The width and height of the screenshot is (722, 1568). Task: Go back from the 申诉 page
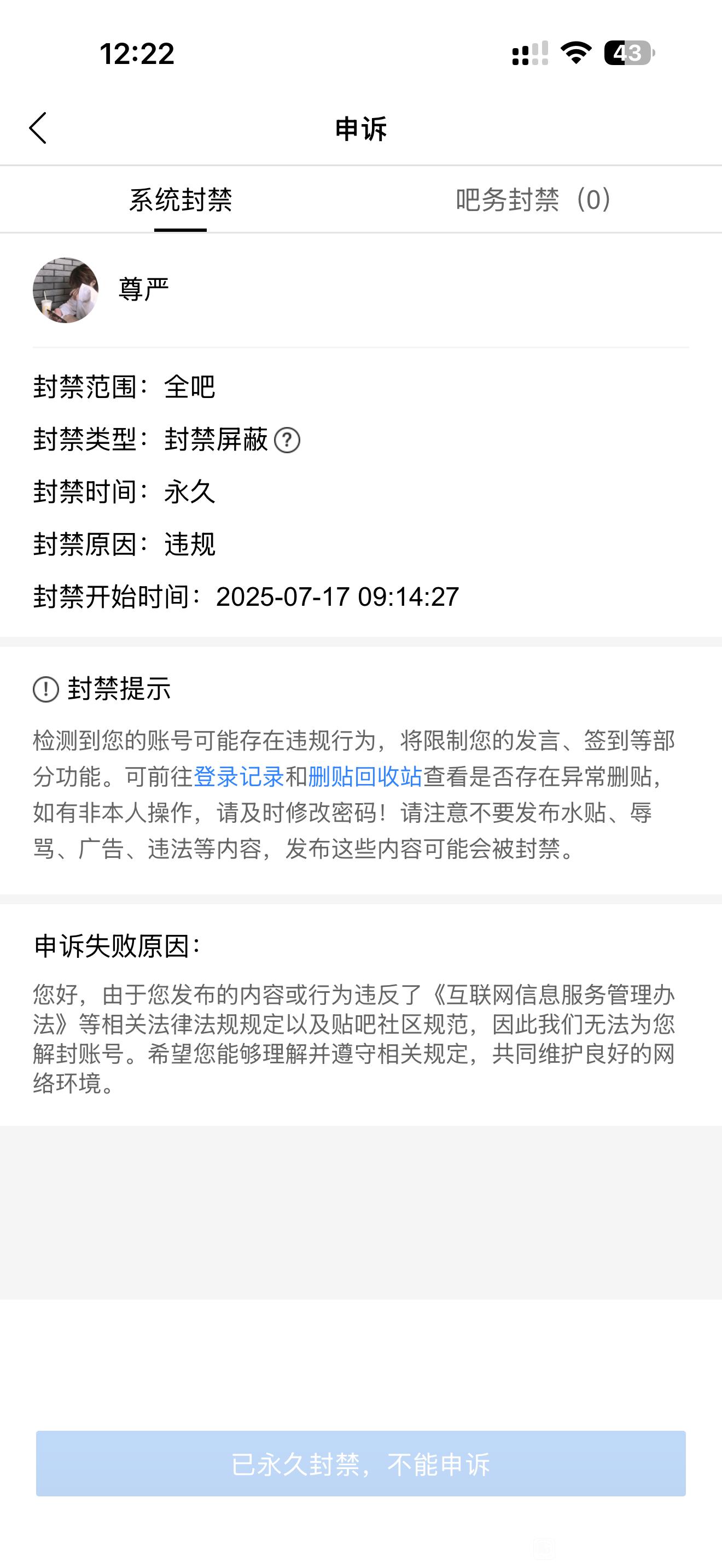coord(38,128)
